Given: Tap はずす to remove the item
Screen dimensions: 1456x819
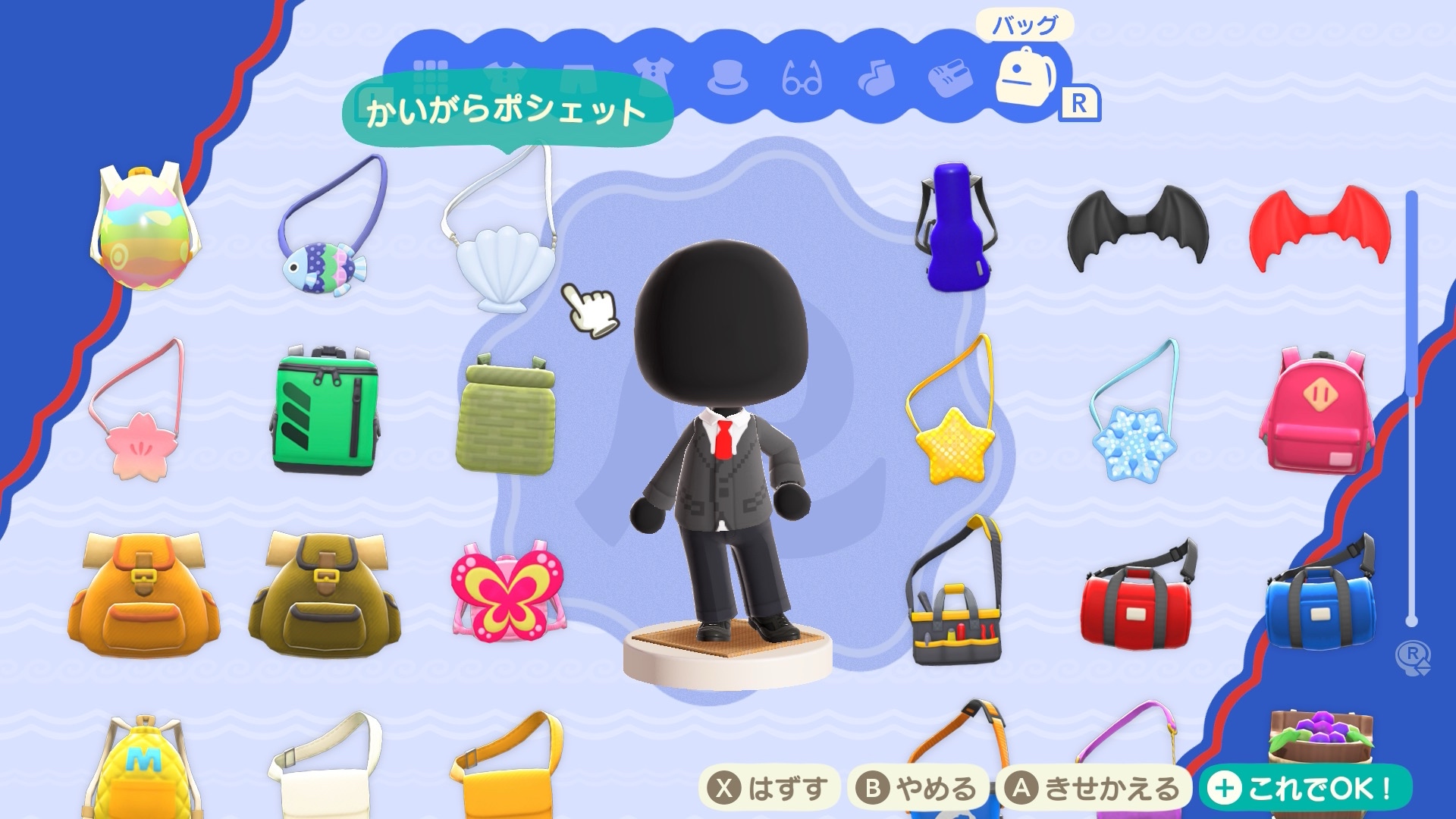Looking at the screenshot, I should point(768,789).
